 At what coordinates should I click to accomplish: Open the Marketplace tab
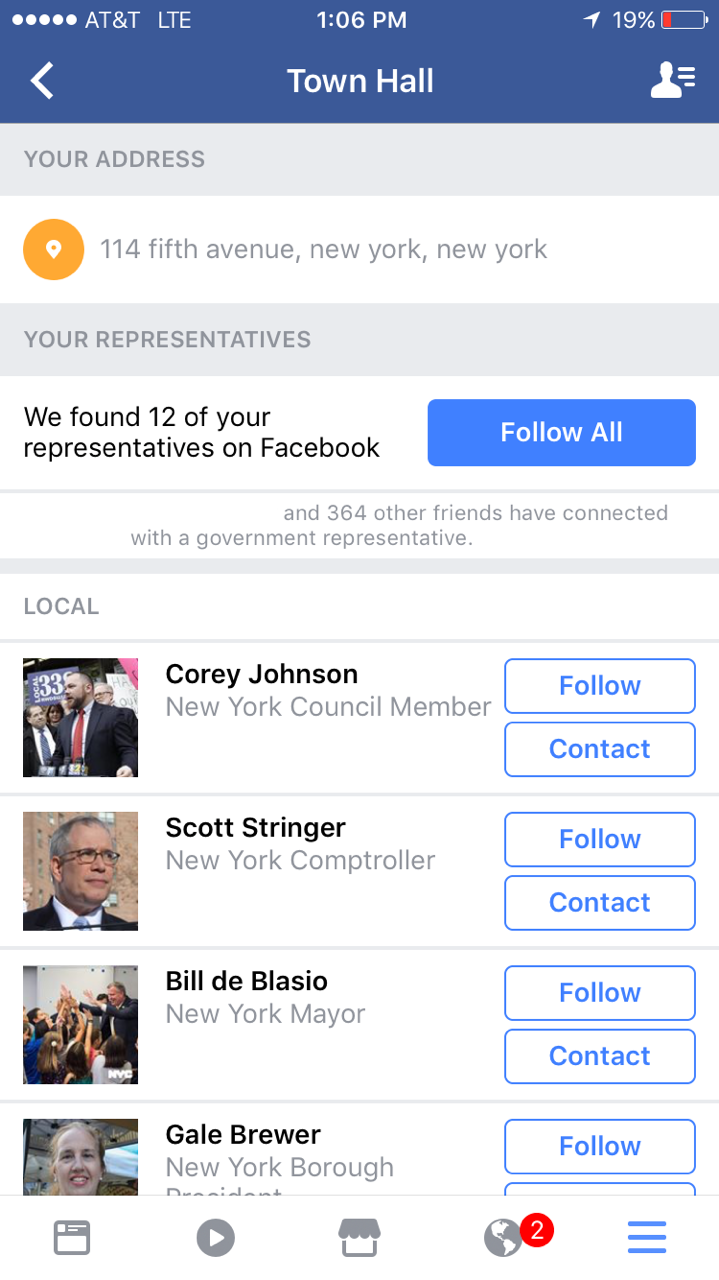pyautogui.click(x=359, y=1238)
